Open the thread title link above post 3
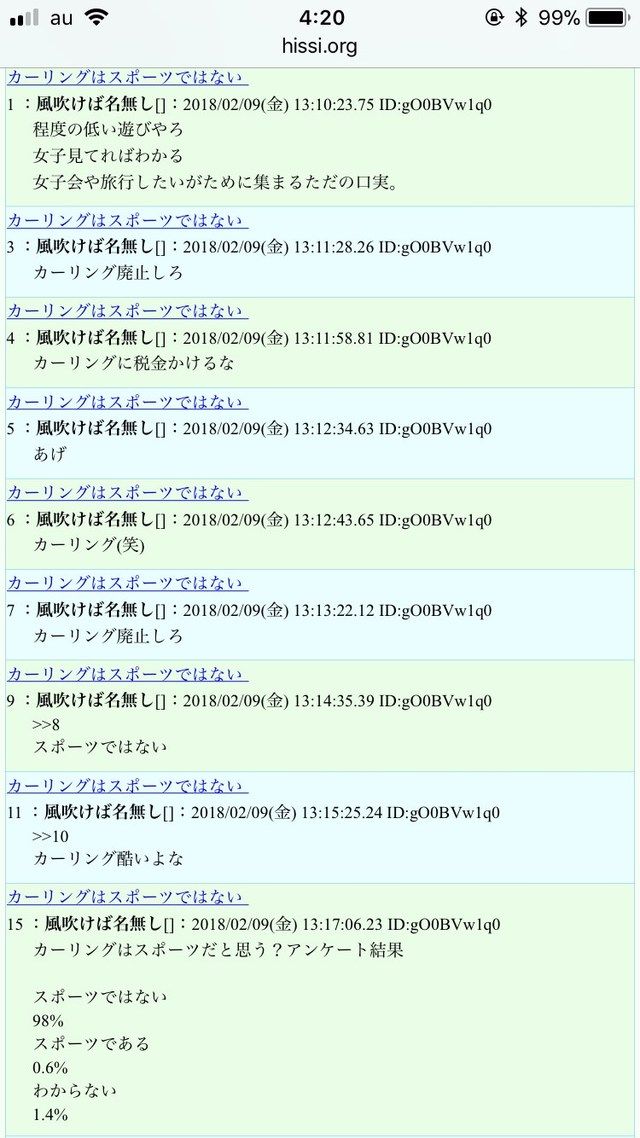Screen dimensions: 640x1138 [128, 221]
